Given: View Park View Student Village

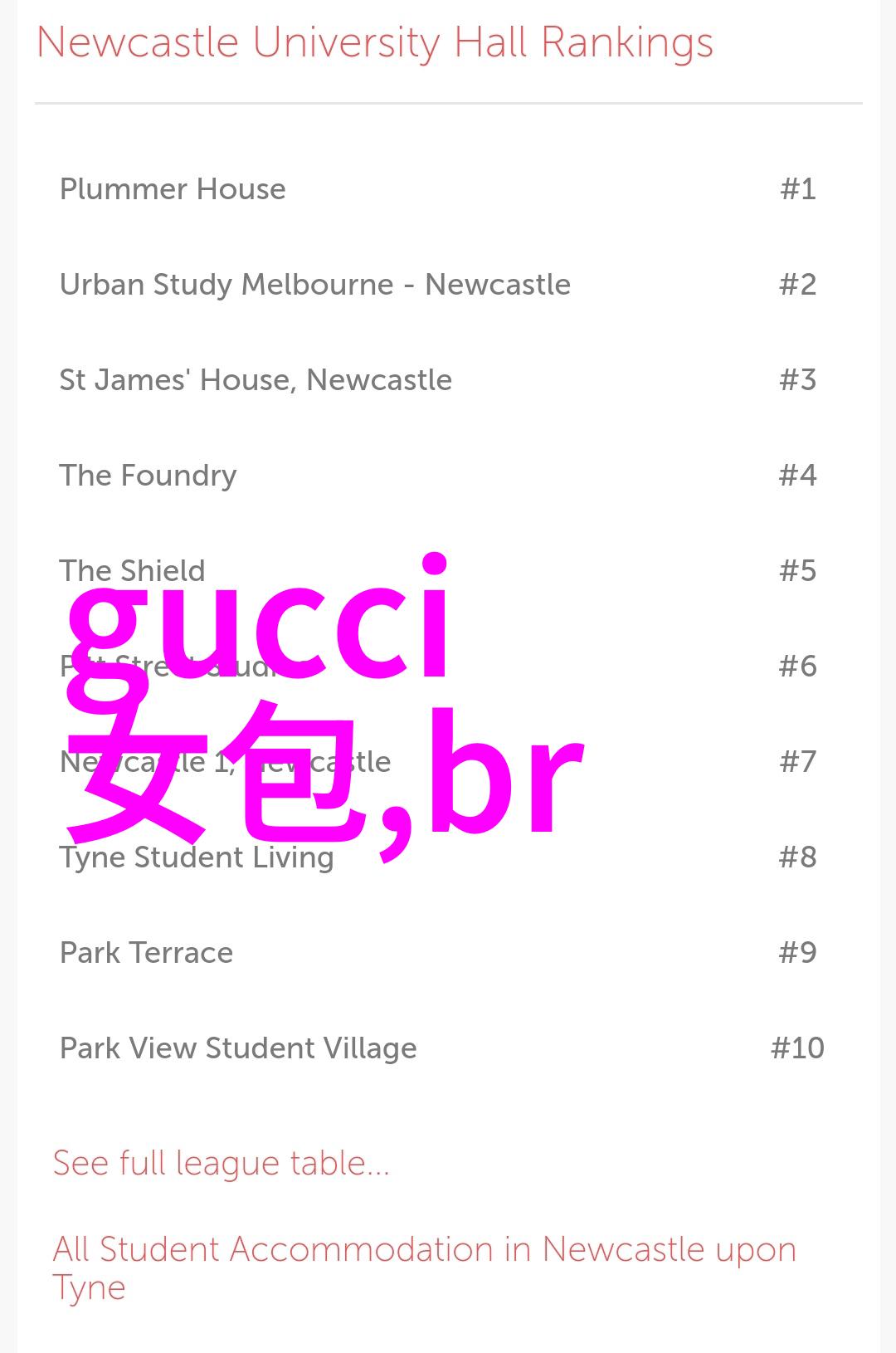Looking at the screenshot, I should [x=238, y=1048].
